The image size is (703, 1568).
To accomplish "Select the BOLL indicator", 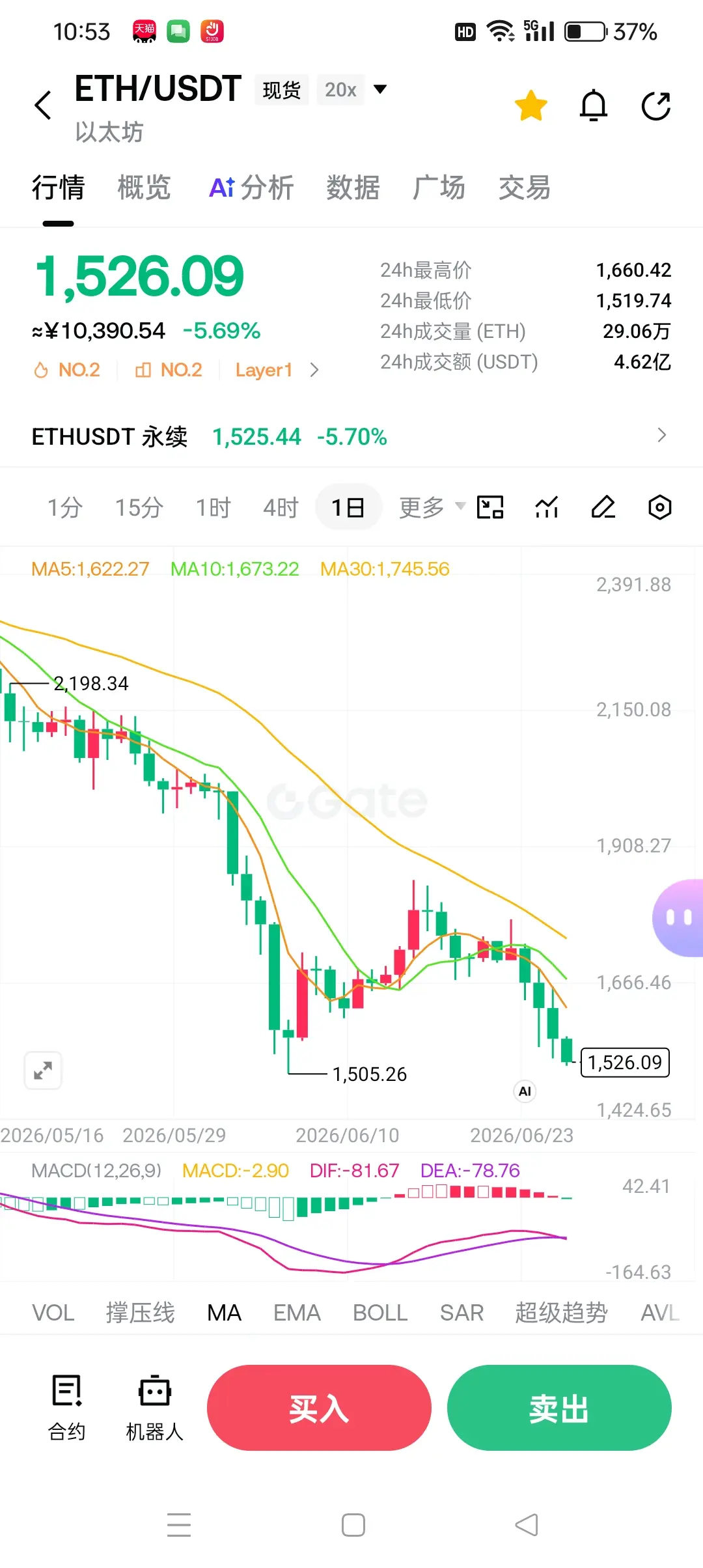I will click(x=380, y=1313).
